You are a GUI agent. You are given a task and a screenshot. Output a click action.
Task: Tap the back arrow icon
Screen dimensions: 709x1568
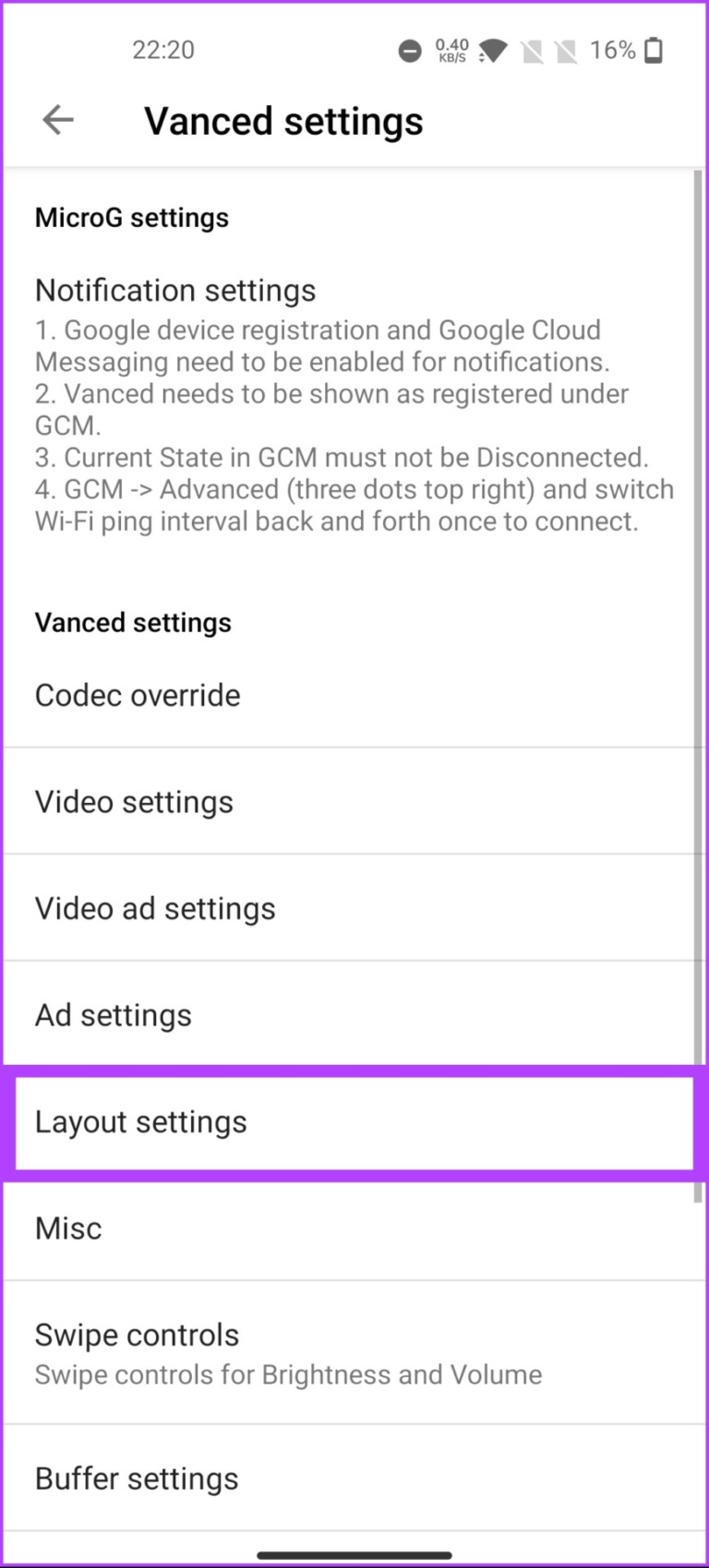57,120
